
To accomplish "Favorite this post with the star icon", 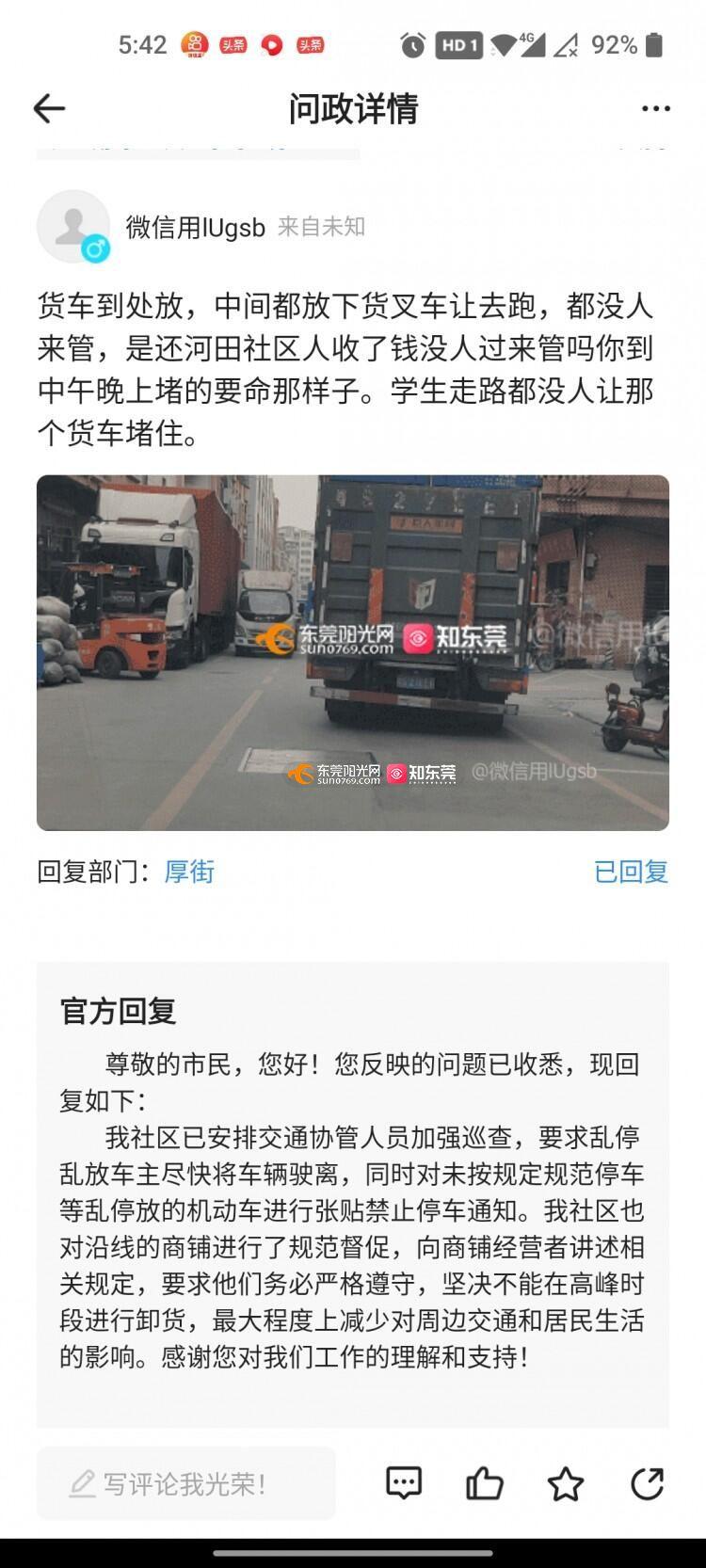I will [x=566, y=1484].
